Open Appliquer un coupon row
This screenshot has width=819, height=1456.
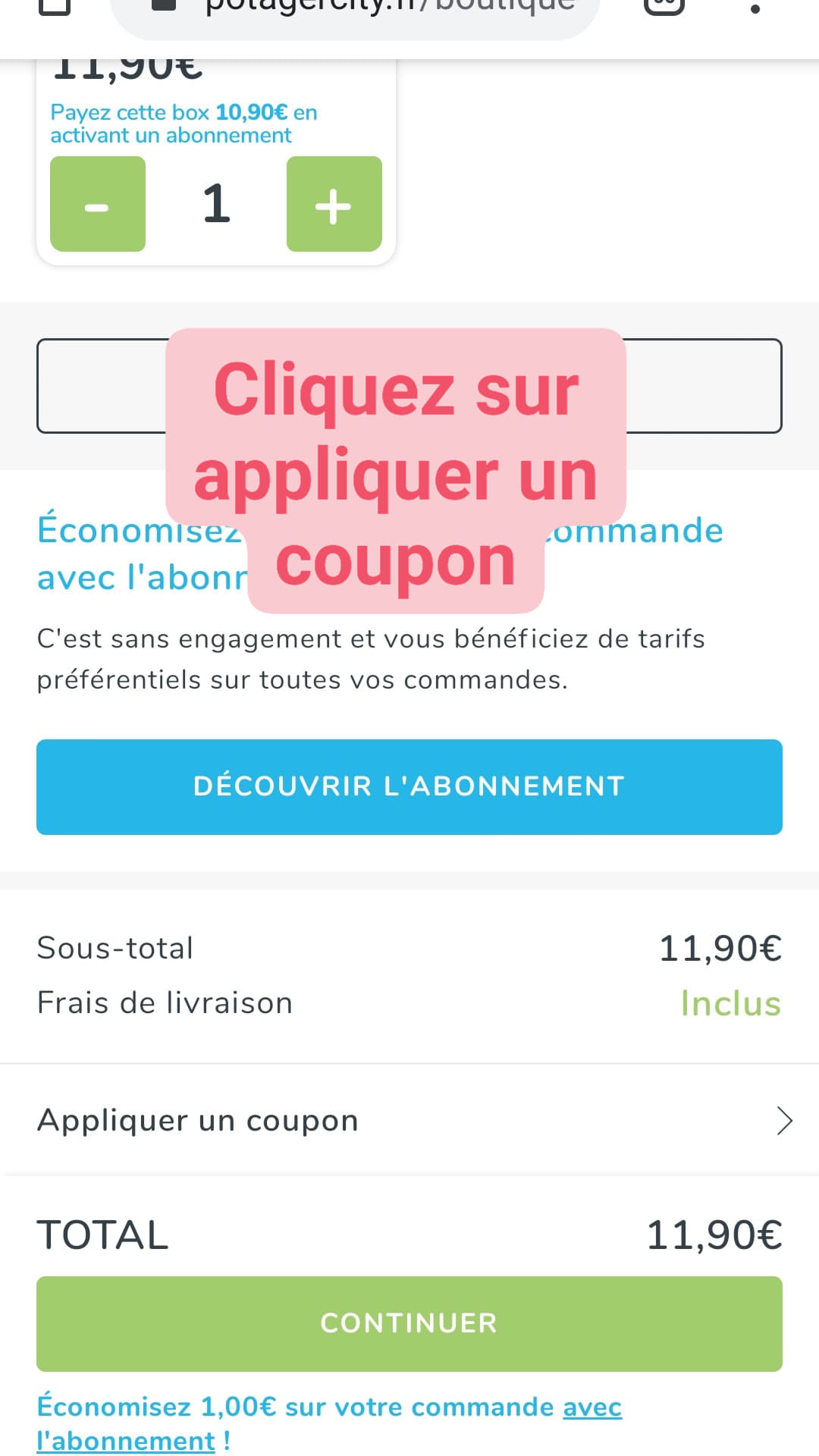pyautogui.click(x=409, y=1120)
